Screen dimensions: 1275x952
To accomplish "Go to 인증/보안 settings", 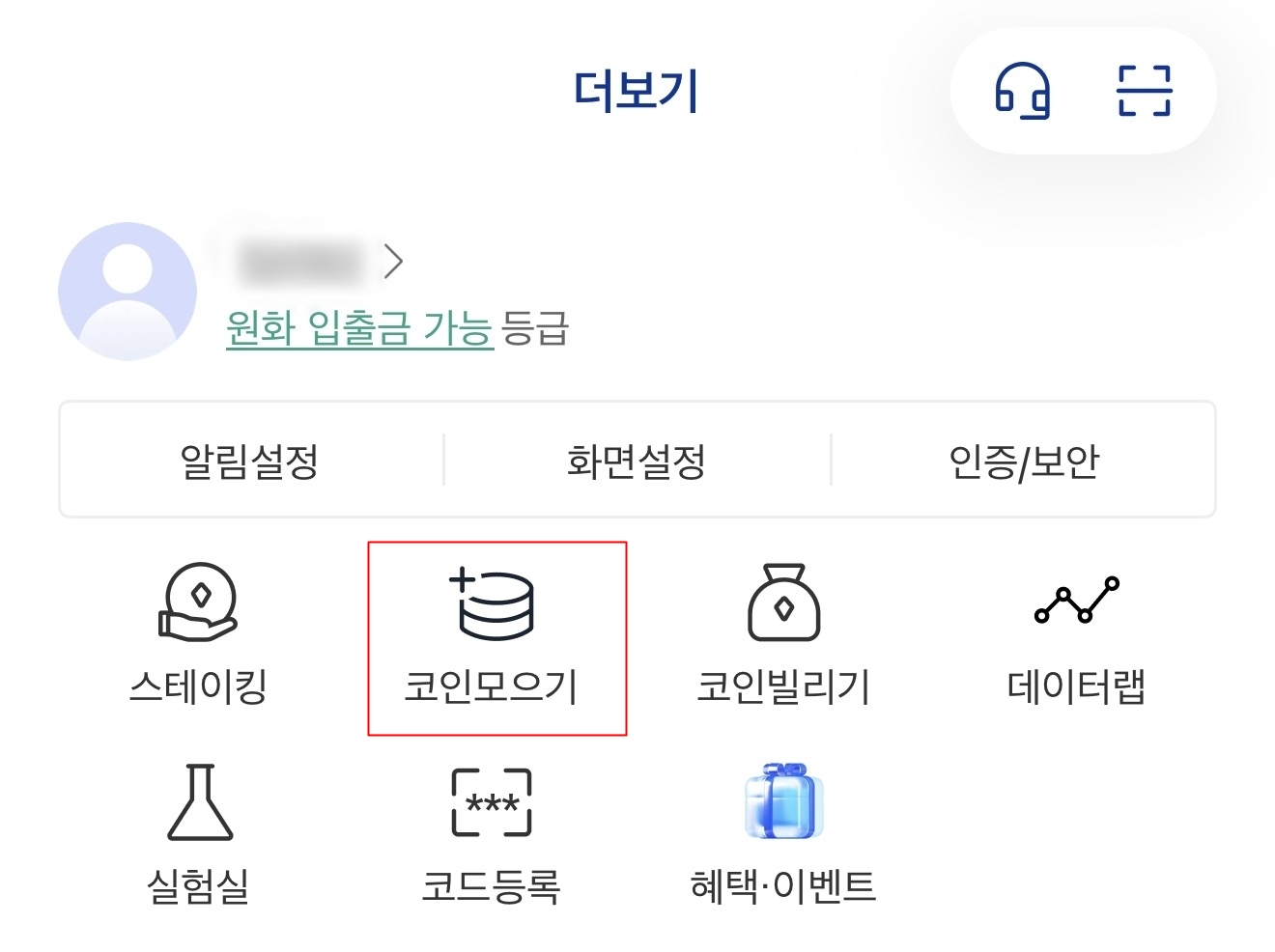I will coord(1024,461).
